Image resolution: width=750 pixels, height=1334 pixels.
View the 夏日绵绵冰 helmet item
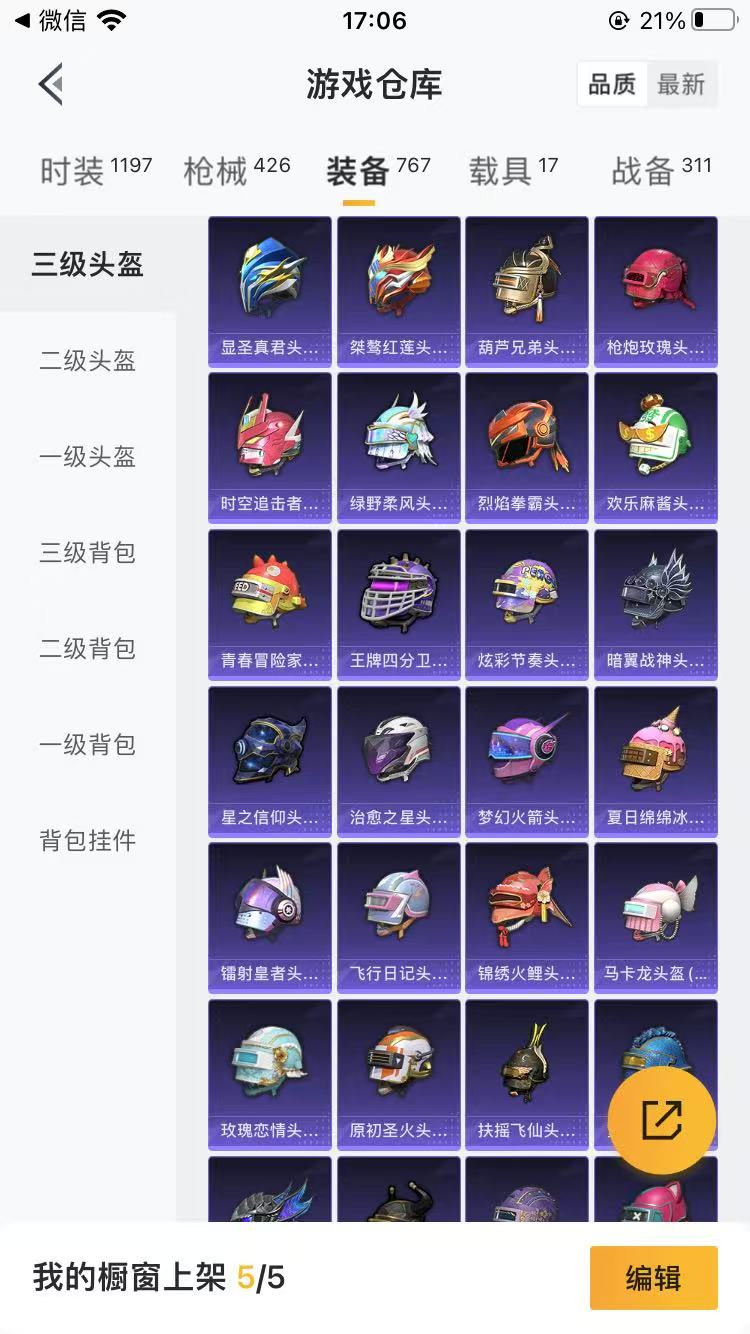tap(656, 760)
